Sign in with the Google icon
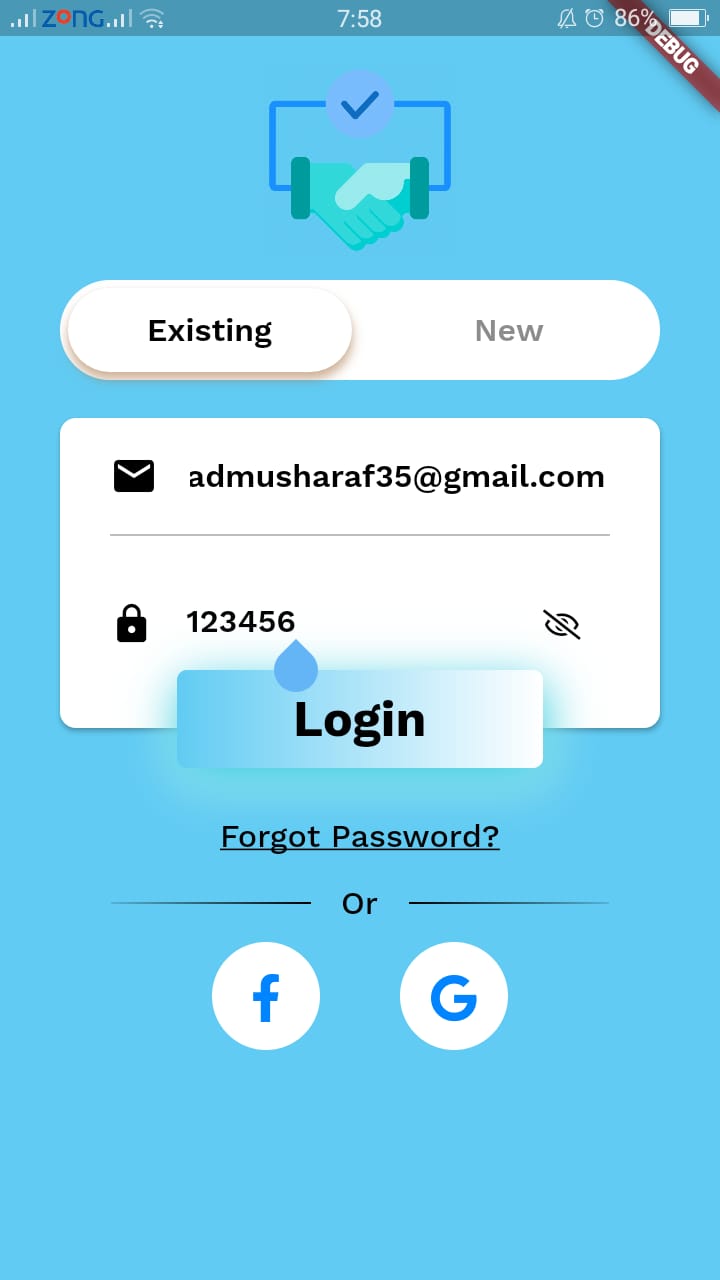This screenshot has height=1280, width=720. pos(453,995)
